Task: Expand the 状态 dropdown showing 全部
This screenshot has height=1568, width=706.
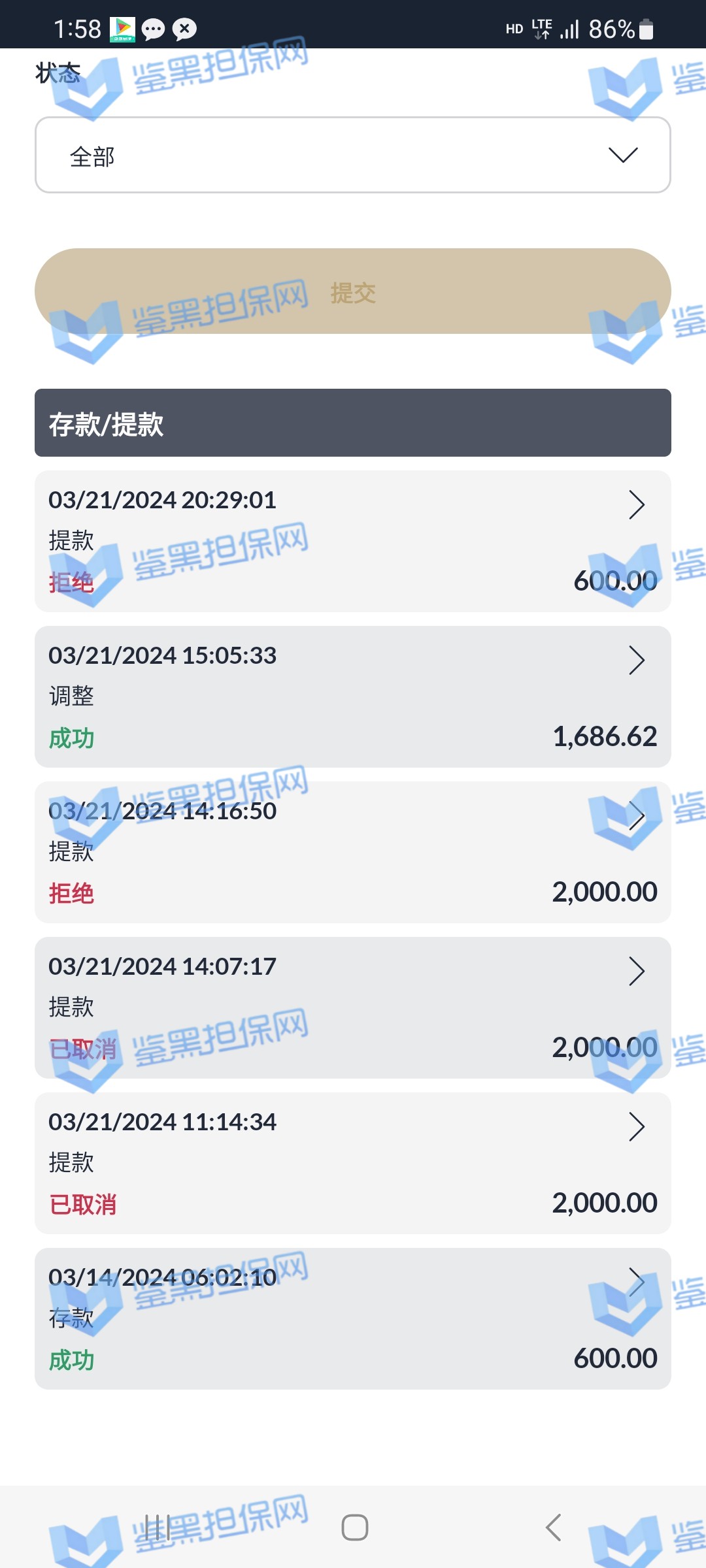Action: (x=353, y=155)
